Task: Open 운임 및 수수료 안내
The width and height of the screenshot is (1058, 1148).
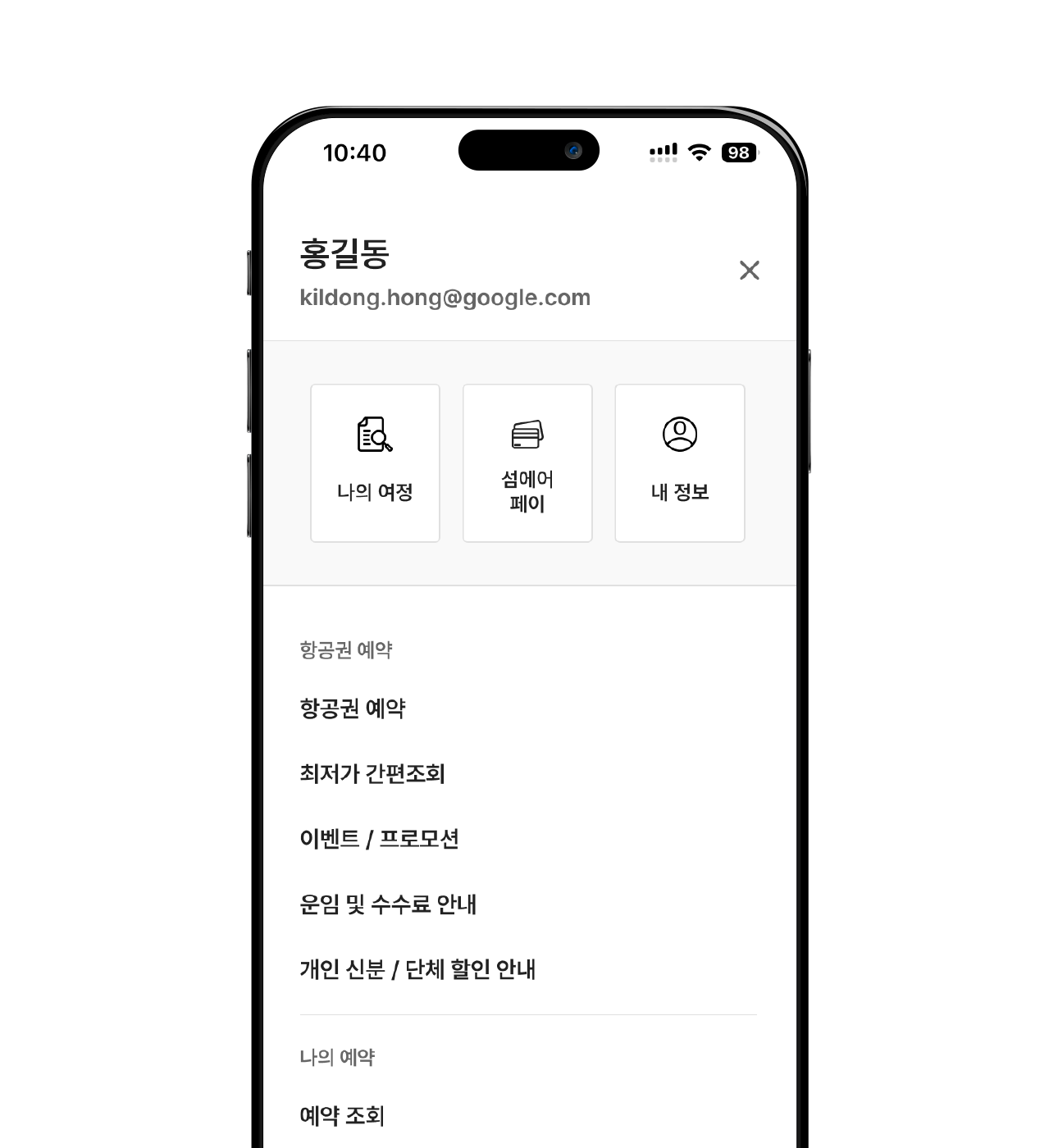Action: [388, 904]
